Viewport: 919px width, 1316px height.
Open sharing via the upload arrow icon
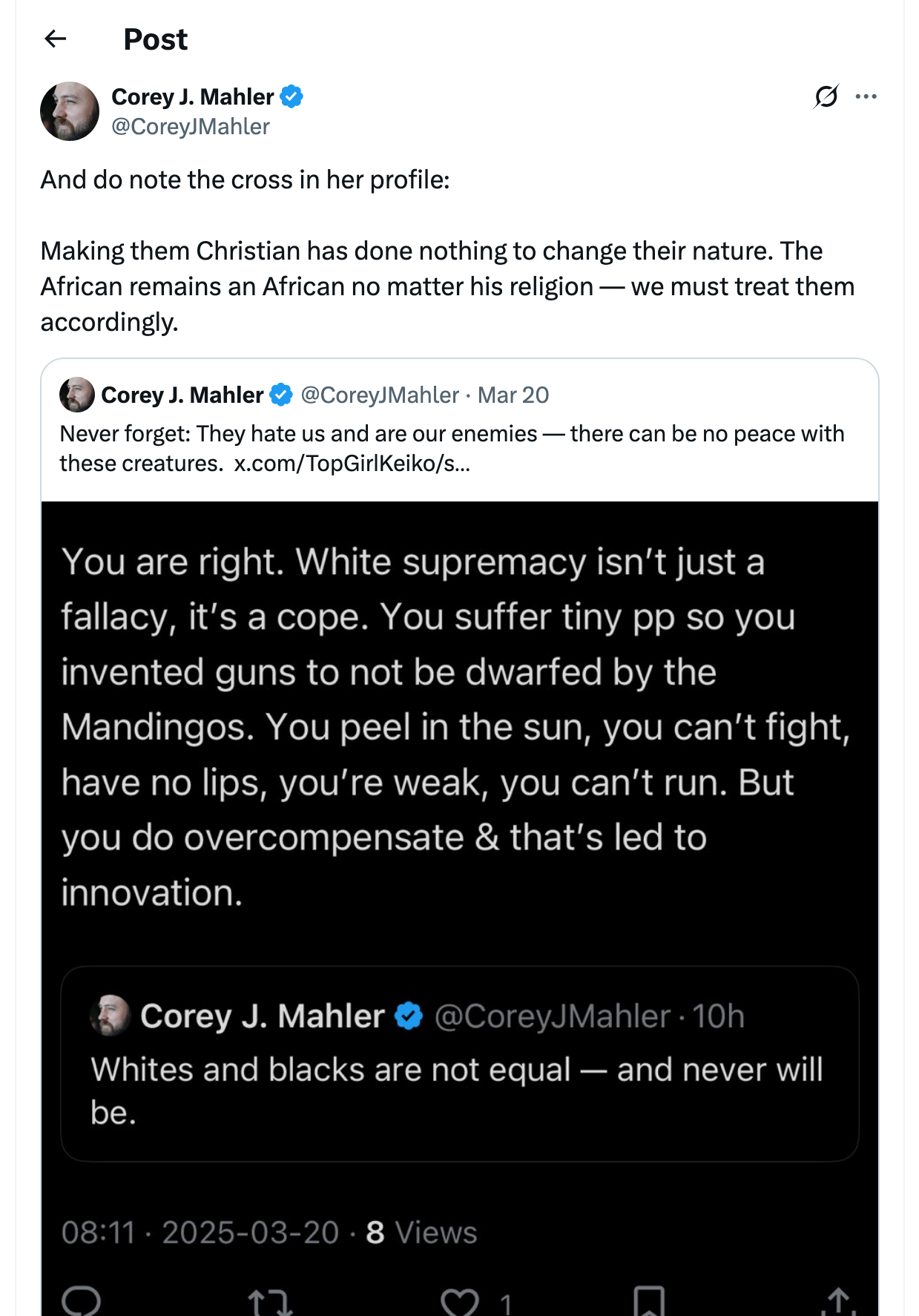pyautogui.click(x=839, y=1302)
